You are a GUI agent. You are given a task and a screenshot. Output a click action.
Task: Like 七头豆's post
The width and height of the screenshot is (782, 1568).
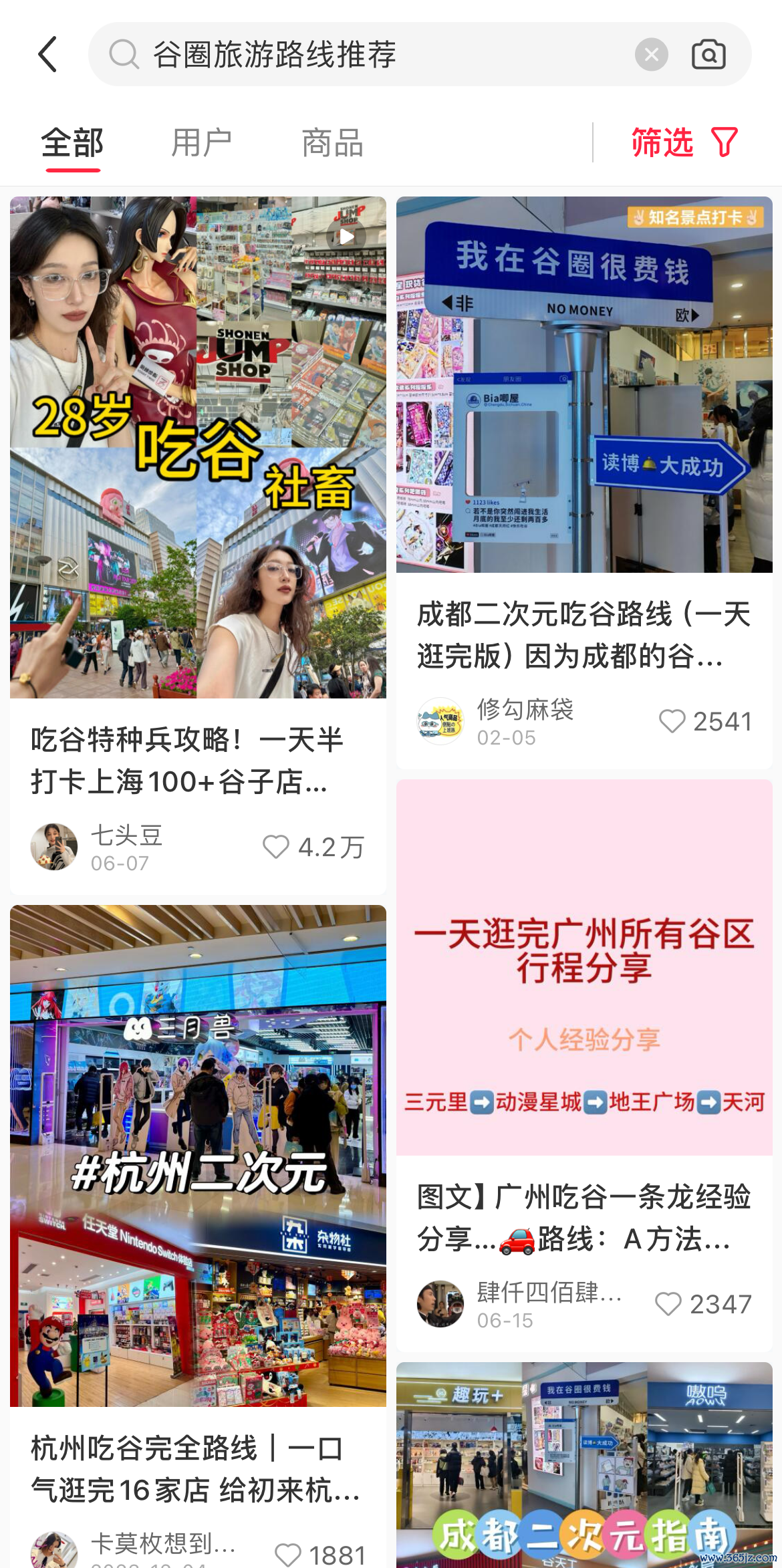276,847
